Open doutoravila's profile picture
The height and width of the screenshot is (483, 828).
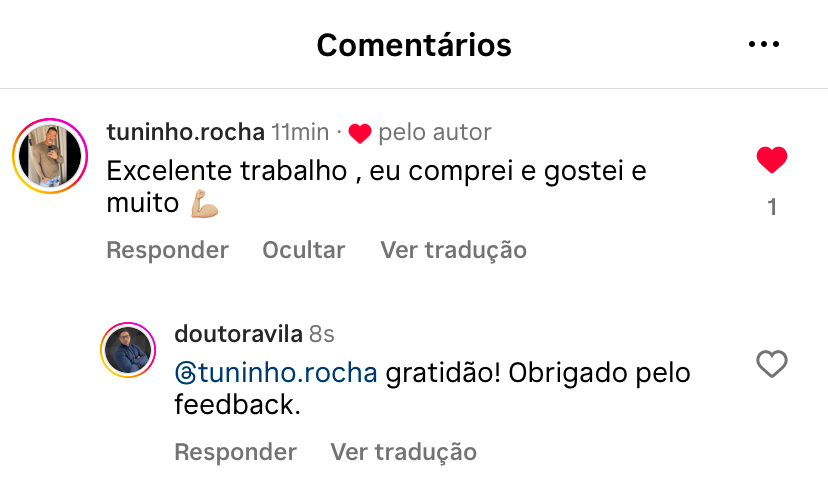pyautogui.click(x=128, y=352)
